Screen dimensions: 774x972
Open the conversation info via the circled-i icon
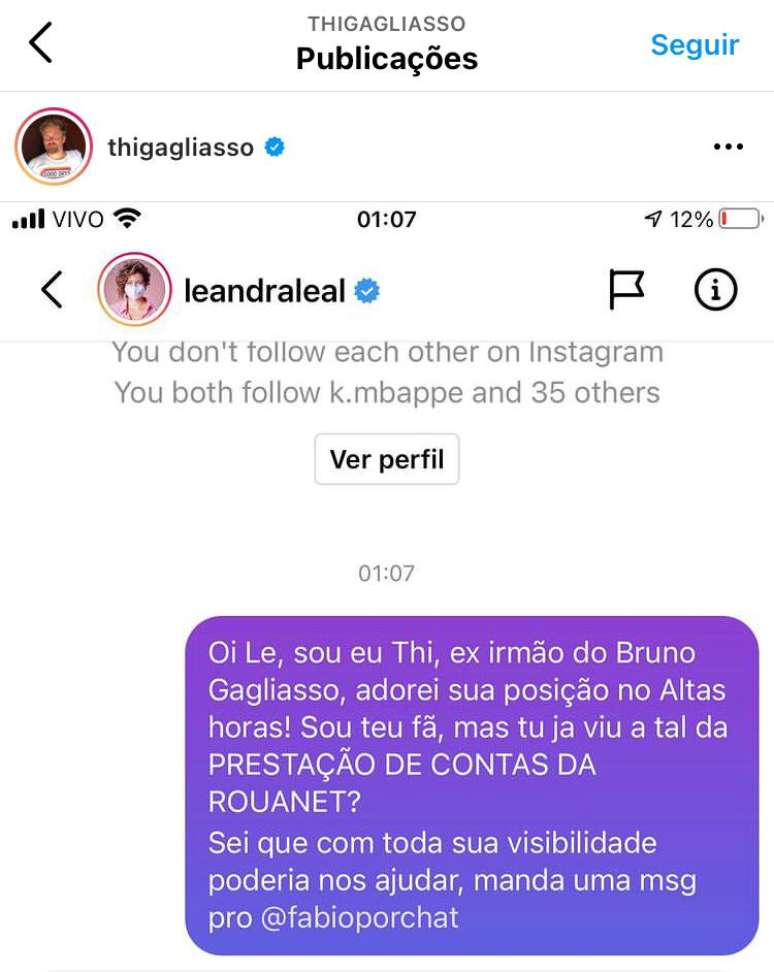coord(717,289)
